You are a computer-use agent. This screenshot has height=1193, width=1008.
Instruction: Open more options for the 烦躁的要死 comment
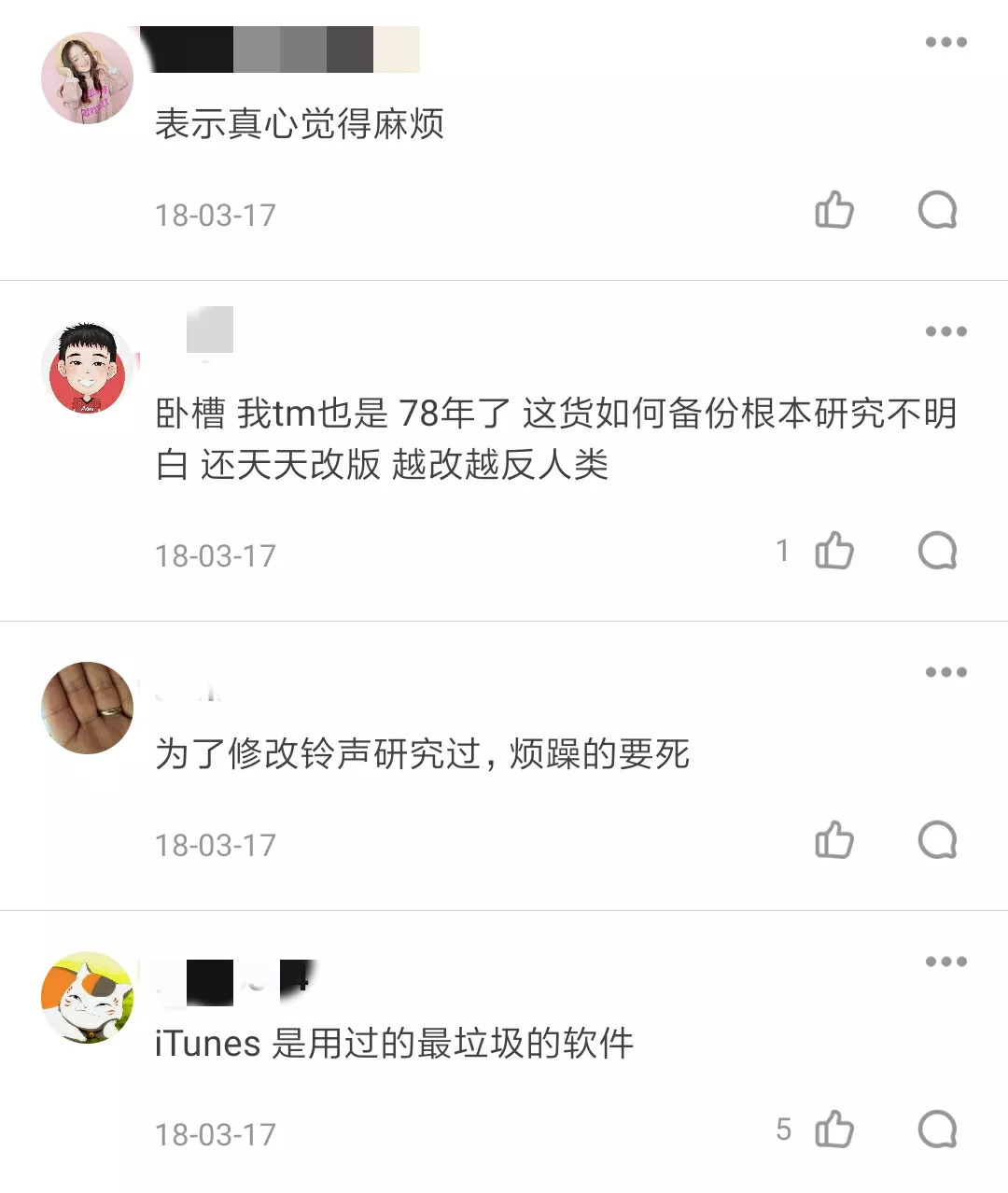(x=945, y=672)
